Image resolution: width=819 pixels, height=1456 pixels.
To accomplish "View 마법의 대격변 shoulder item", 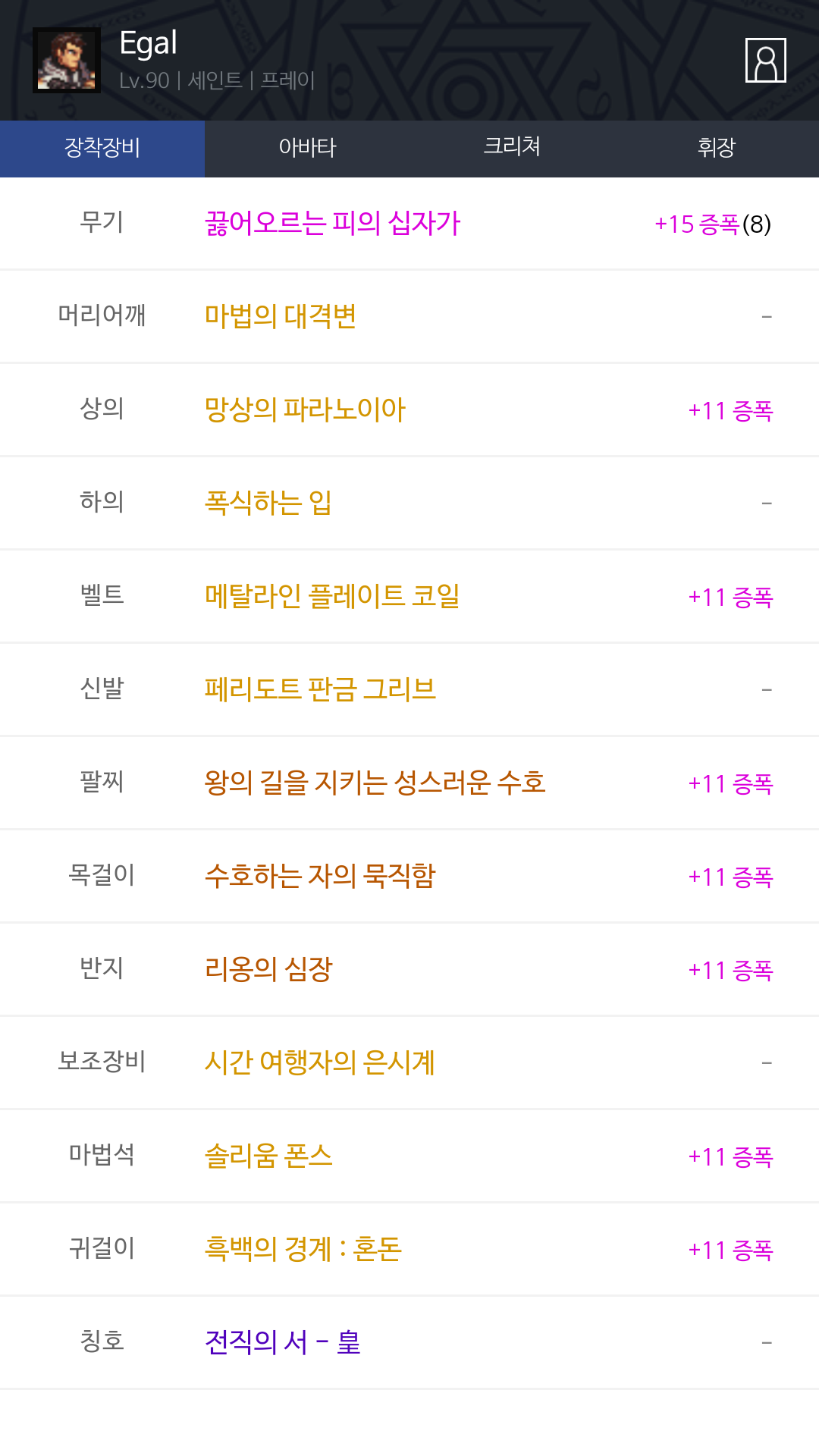I will (x=281, y=316).
